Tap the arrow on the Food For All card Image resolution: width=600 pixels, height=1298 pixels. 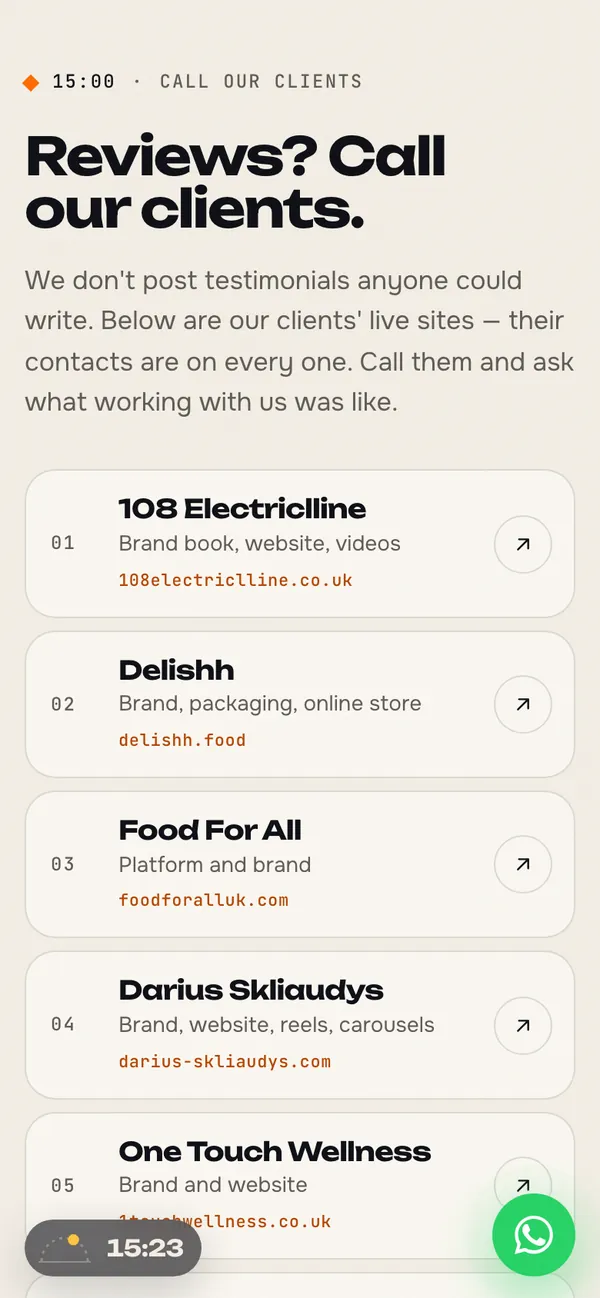(523, 864)
